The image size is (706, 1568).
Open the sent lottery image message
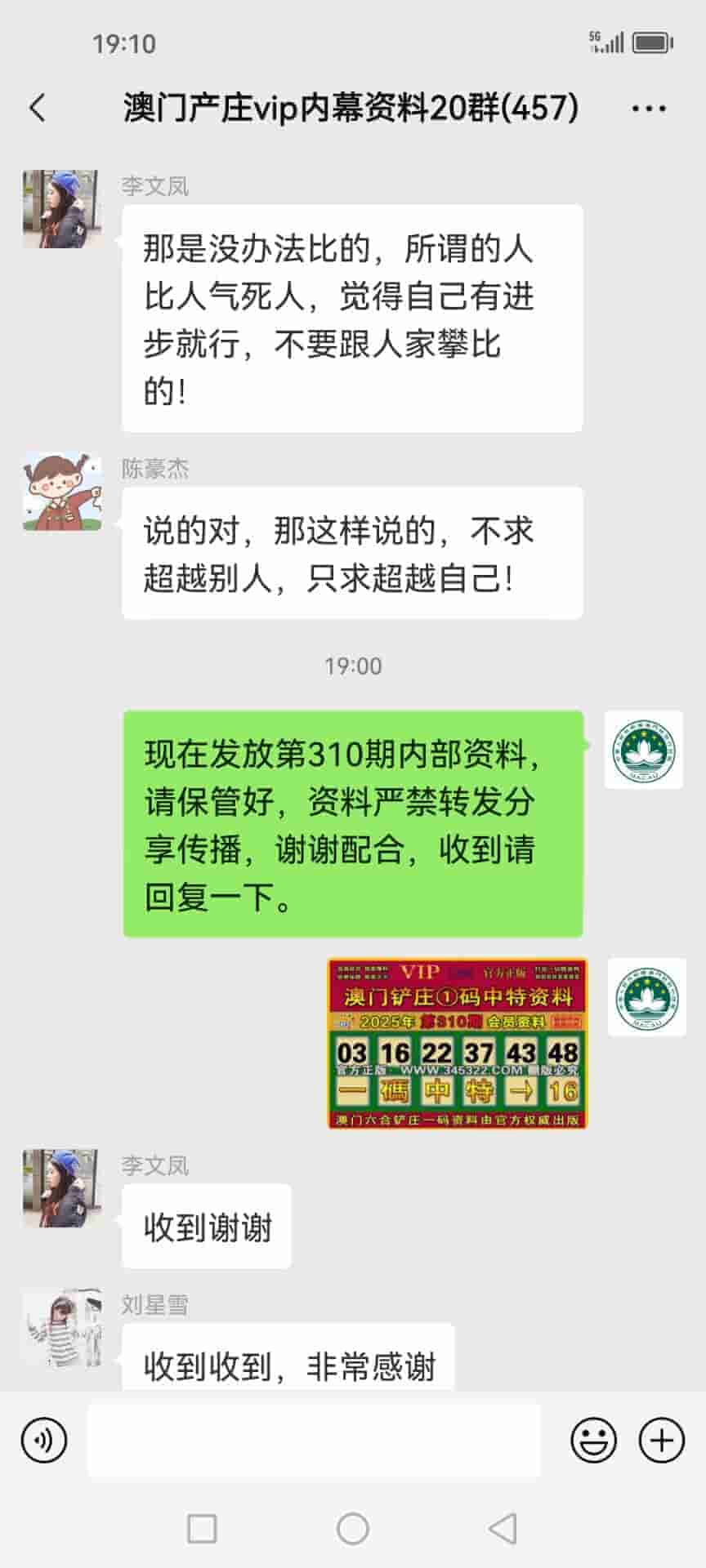(458, 1044)
